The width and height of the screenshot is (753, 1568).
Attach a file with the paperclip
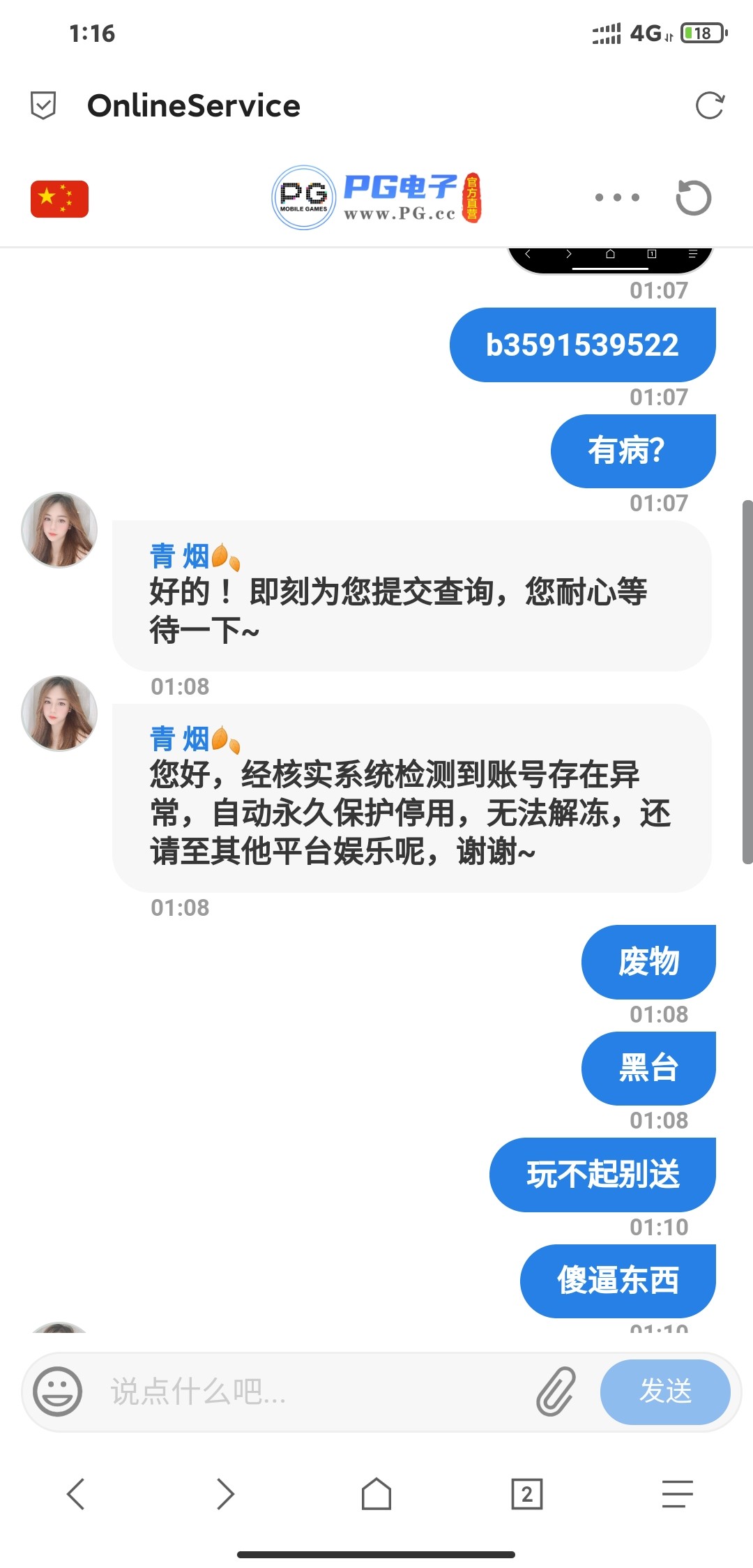[x=556, y=1391]
